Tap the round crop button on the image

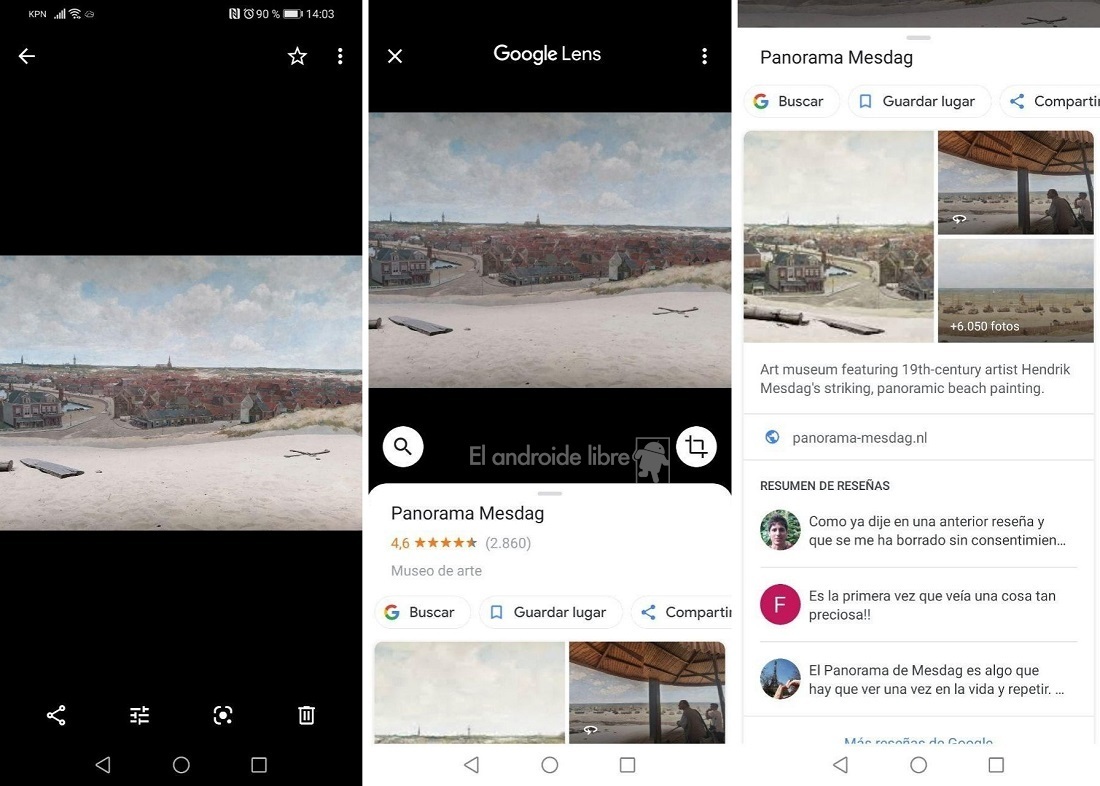pyautogui.click(x=697, y=447)
